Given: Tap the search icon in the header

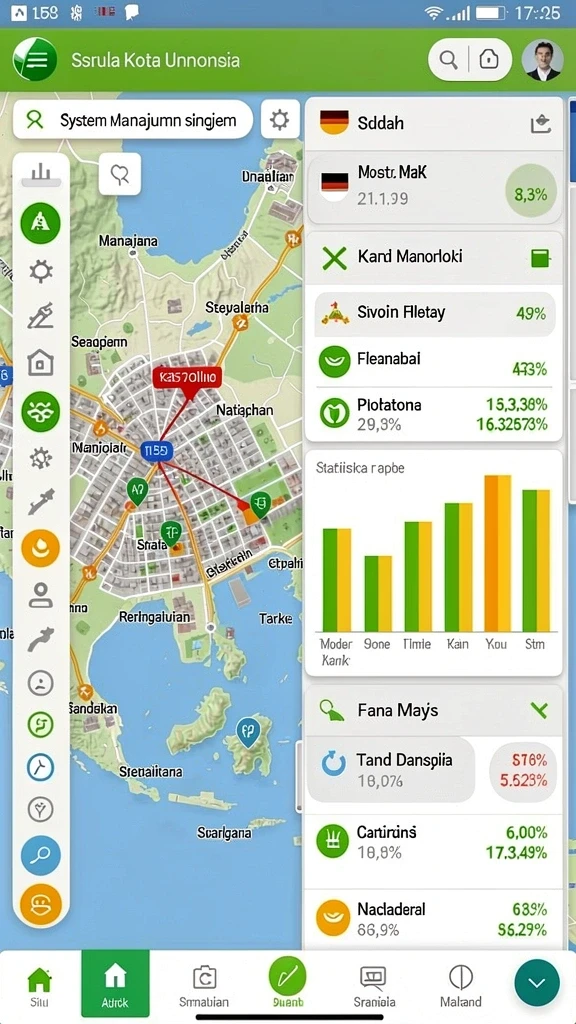Looking at the screenshot, I should point(449,60).
